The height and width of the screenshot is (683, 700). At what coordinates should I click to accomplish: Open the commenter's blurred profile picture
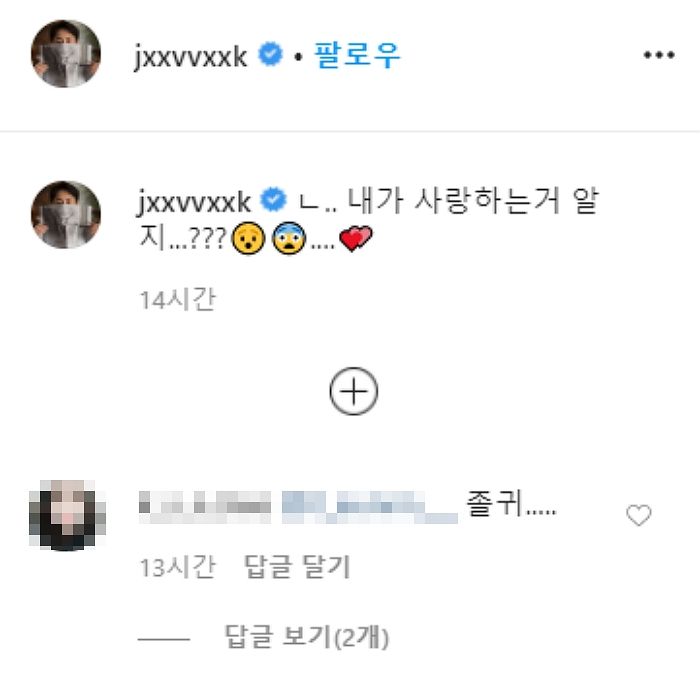(66, 515)
